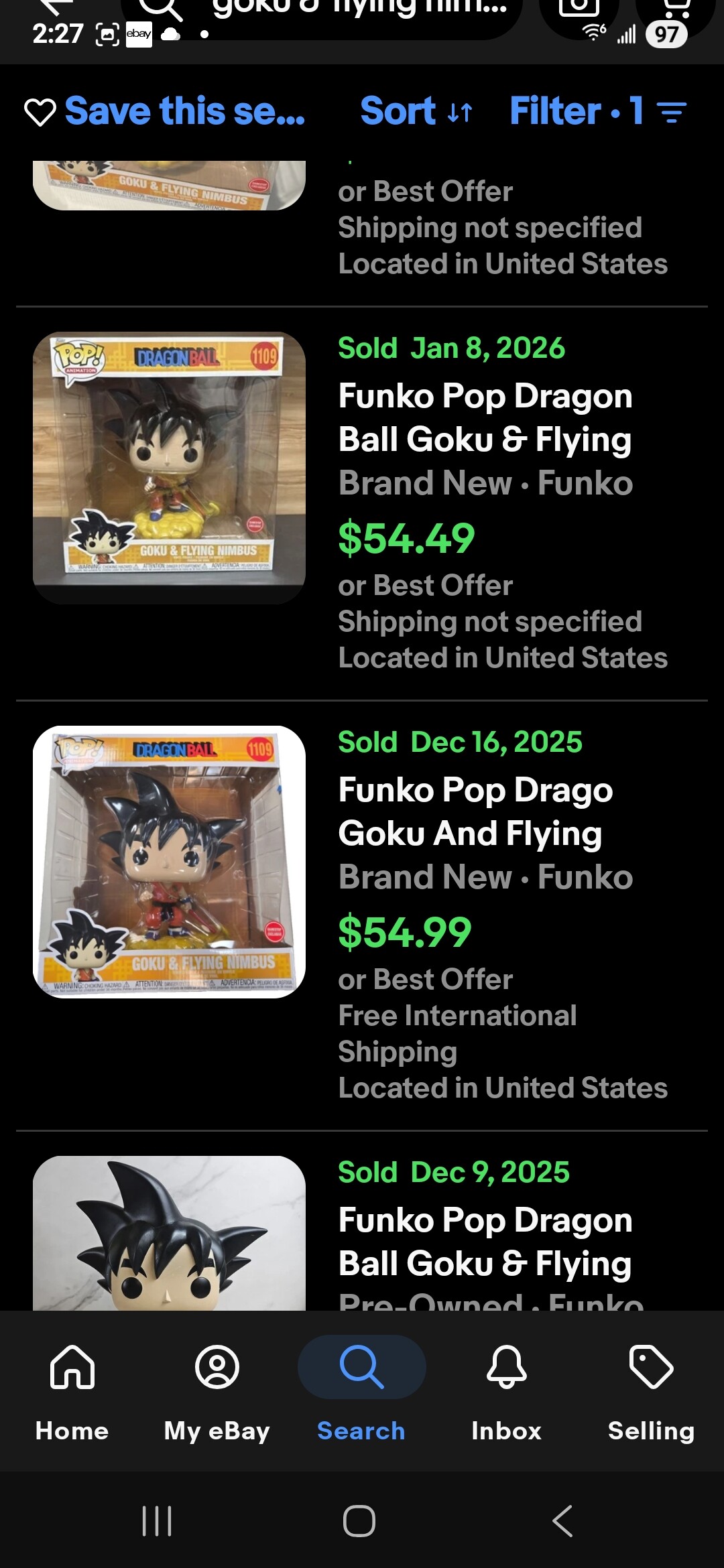Open recent apps from the navigation bar
The height and width of the screenshot is (1568, 724).
coord(158,1520)
